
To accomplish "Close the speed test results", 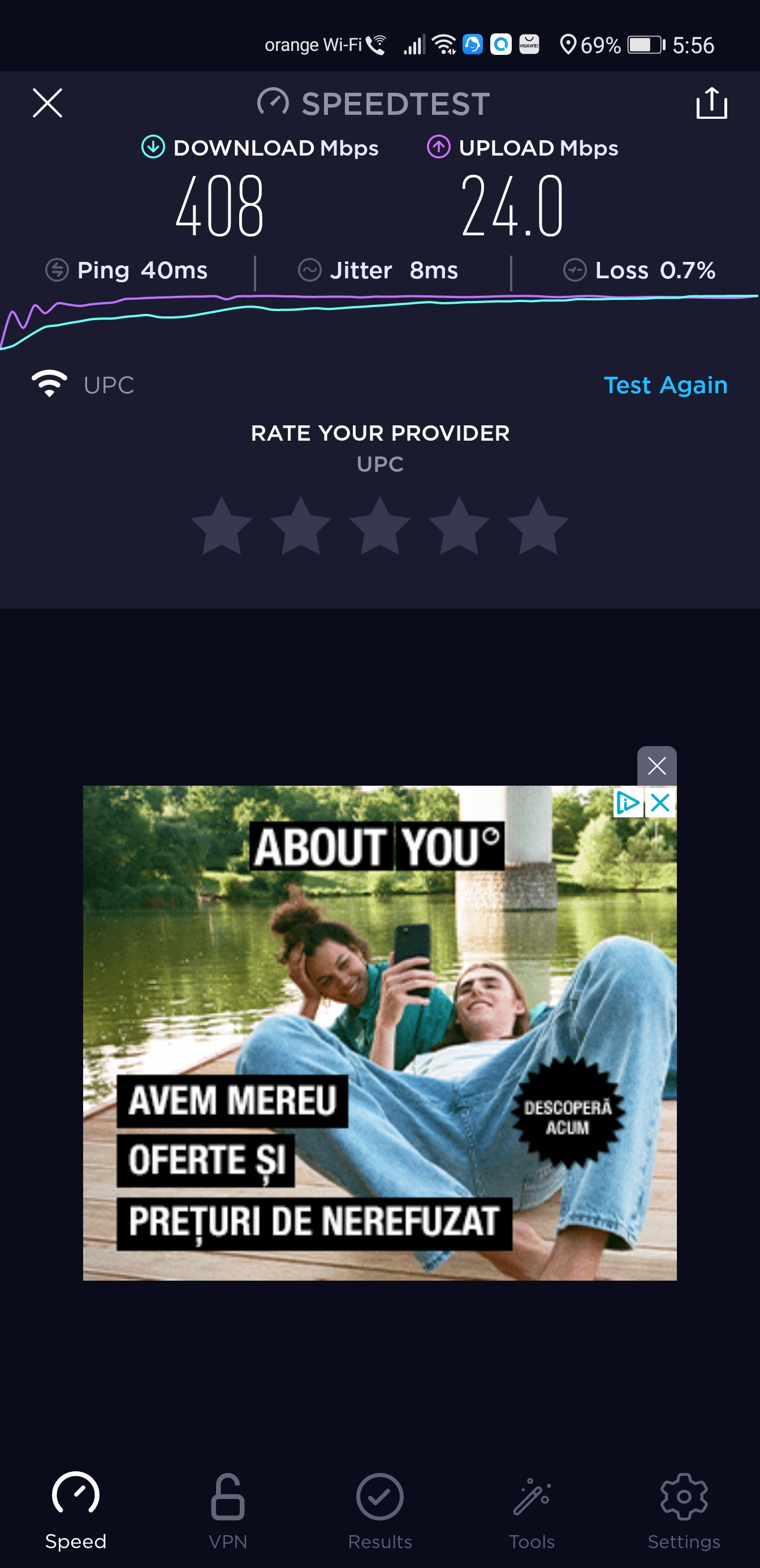I will tap(47, 103).
